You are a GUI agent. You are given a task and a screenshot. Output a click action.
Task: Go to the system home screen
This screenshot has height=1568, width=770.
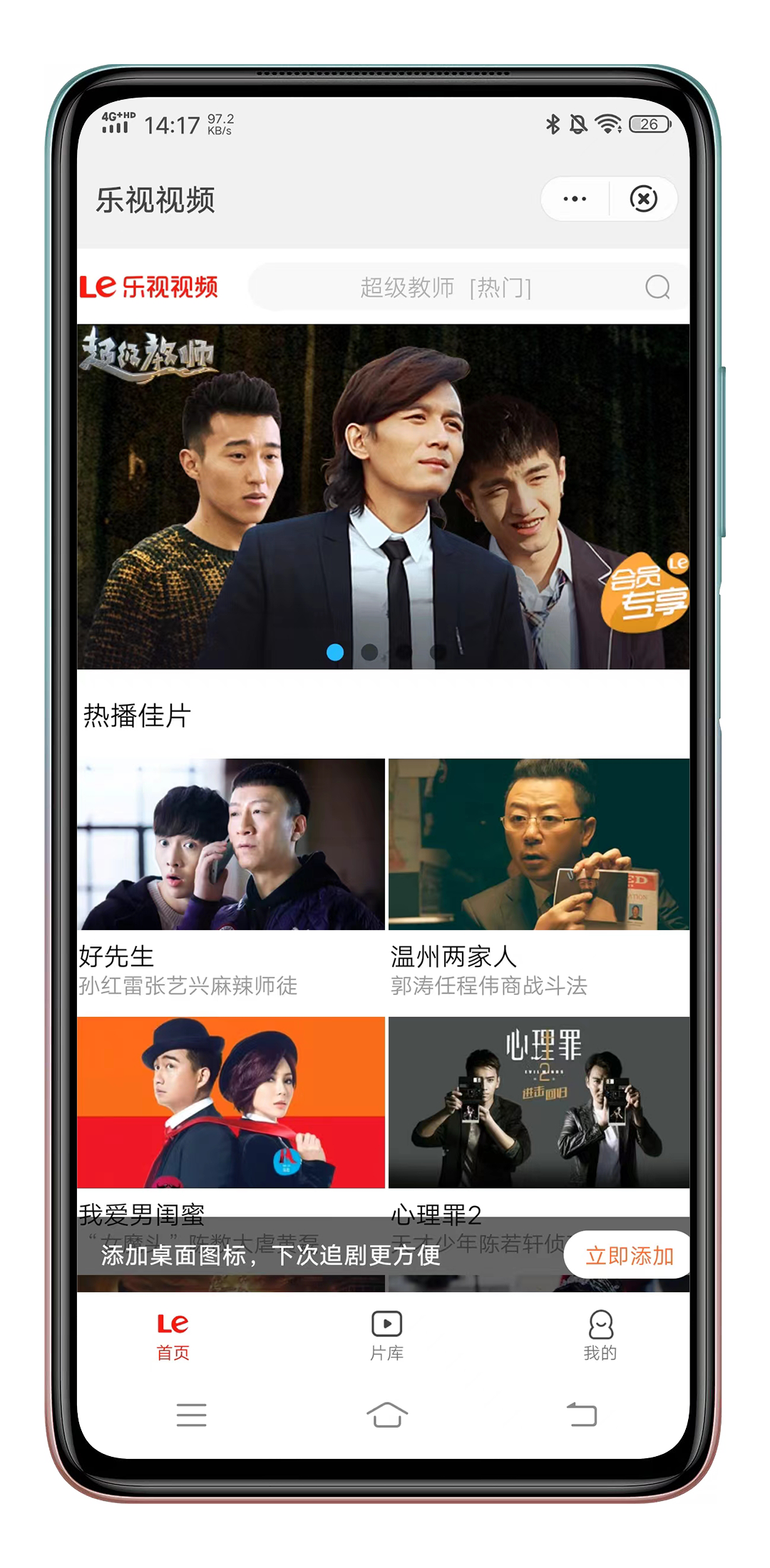386,1415
